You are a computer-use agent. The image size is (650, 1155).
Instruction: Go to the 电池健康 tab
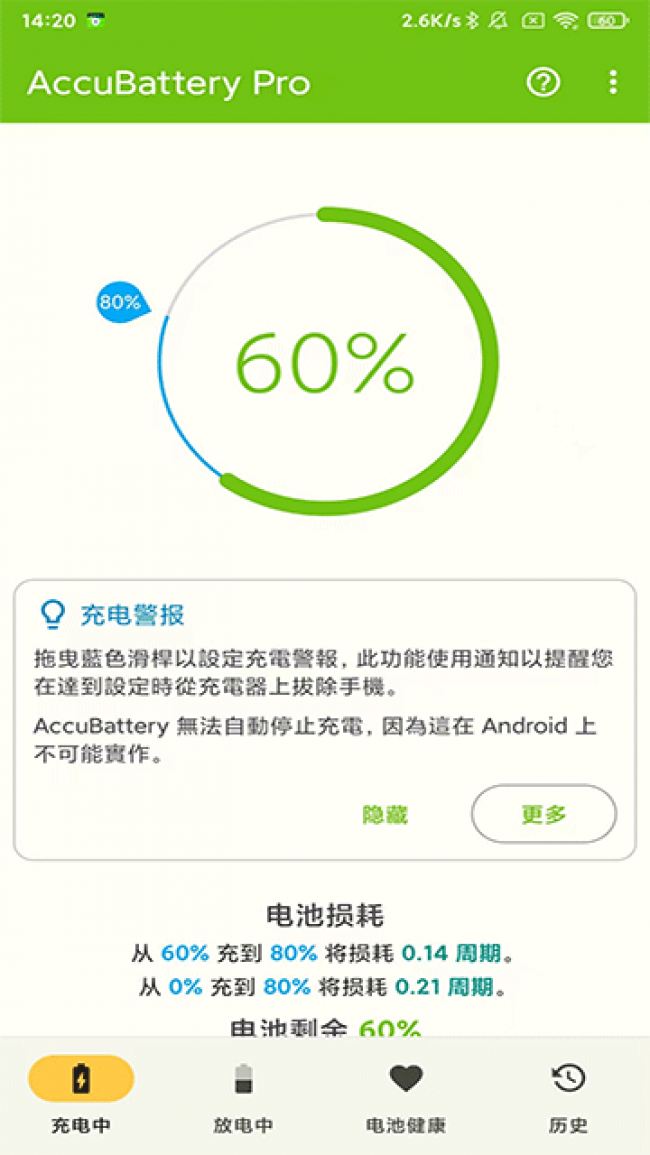click(406, 1095)
